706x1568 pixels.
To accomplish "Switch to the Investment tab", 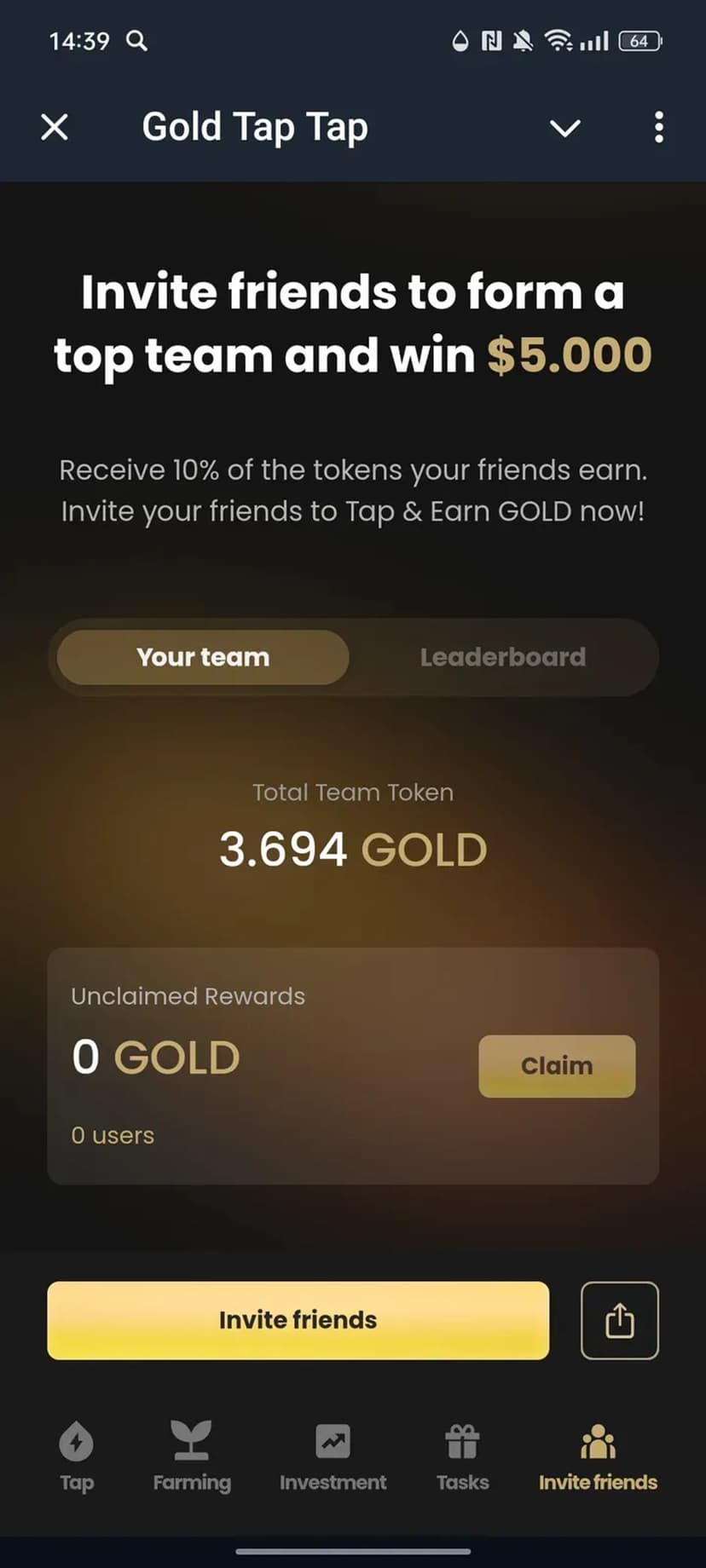I will coord(333,1456).
